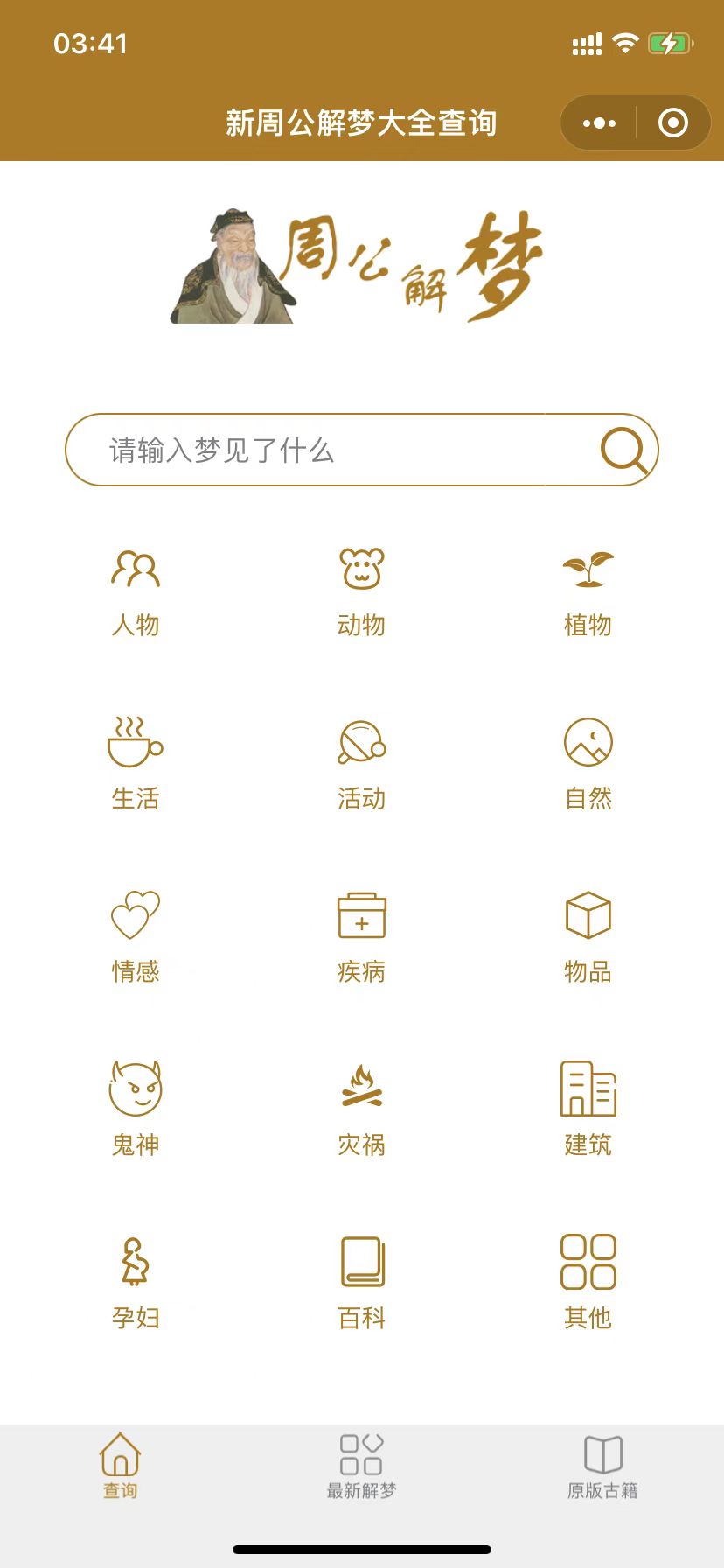Screen dimensions: 724x1568
Task: Tap the 其他 (Others) grid icon
Action: tap(588, 1262)
